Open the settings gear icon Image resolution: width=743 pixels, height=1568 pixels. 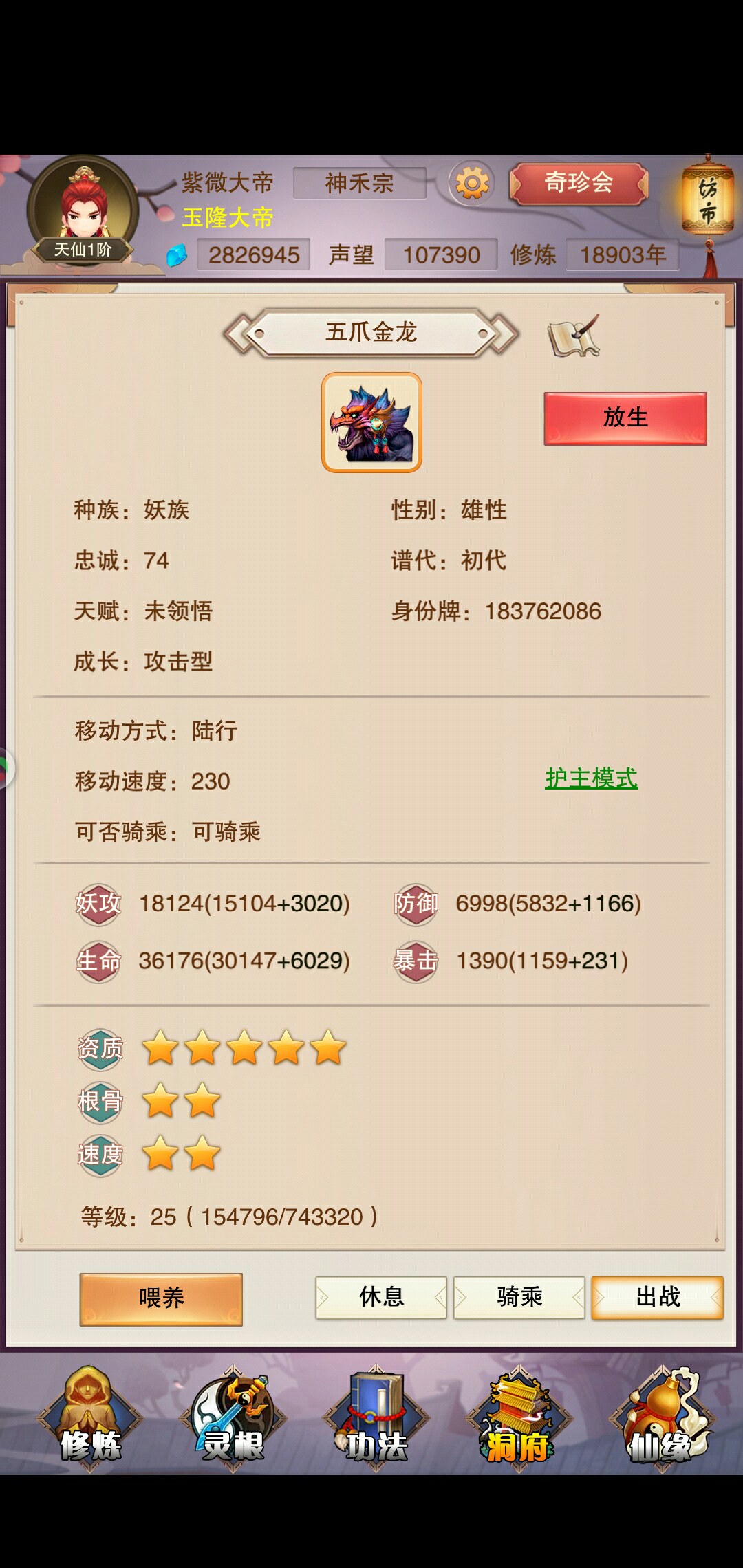pyautogui.click(x=472, y=184)
